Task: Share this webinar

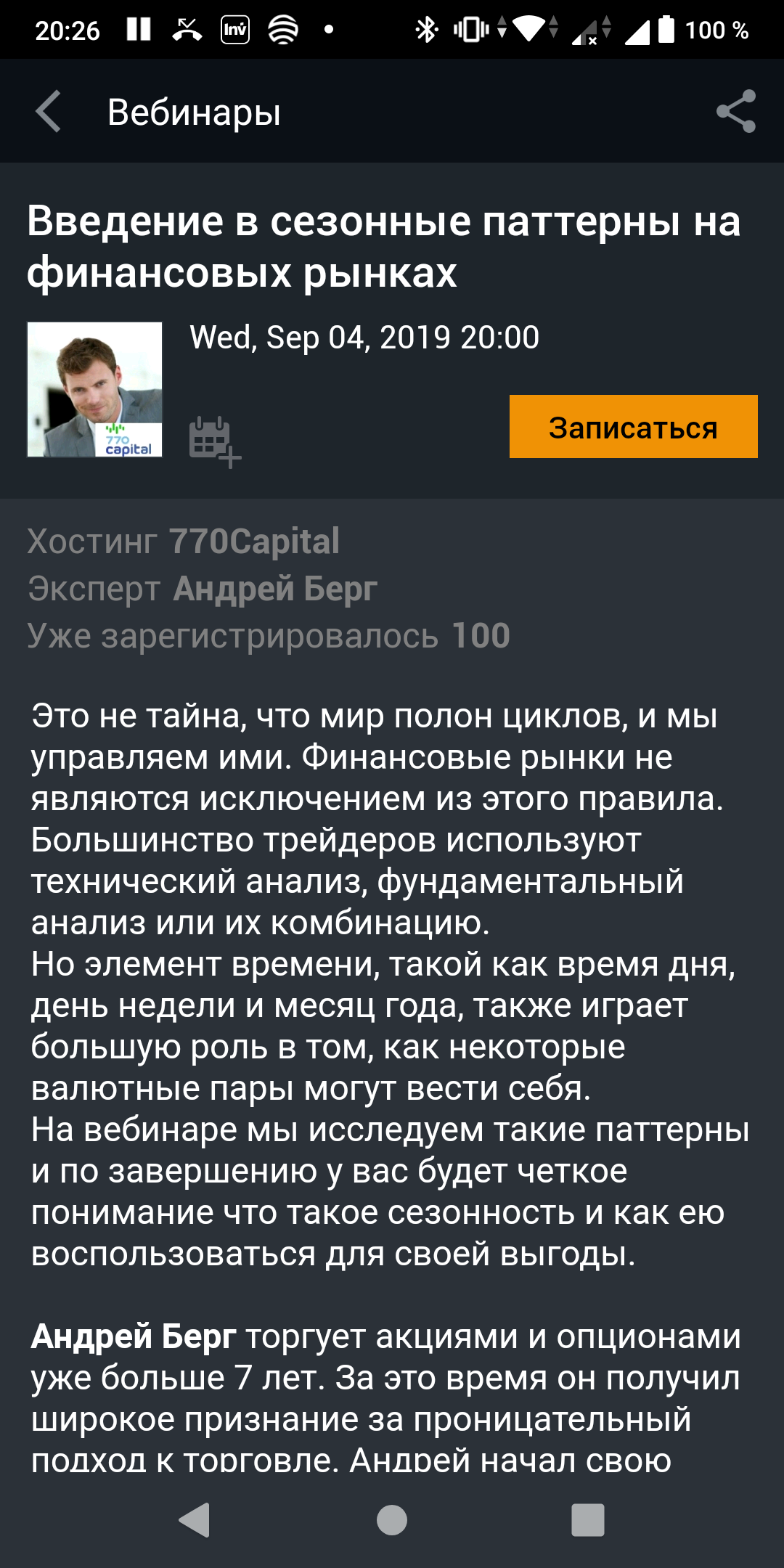Action: [x=735, y=112]
